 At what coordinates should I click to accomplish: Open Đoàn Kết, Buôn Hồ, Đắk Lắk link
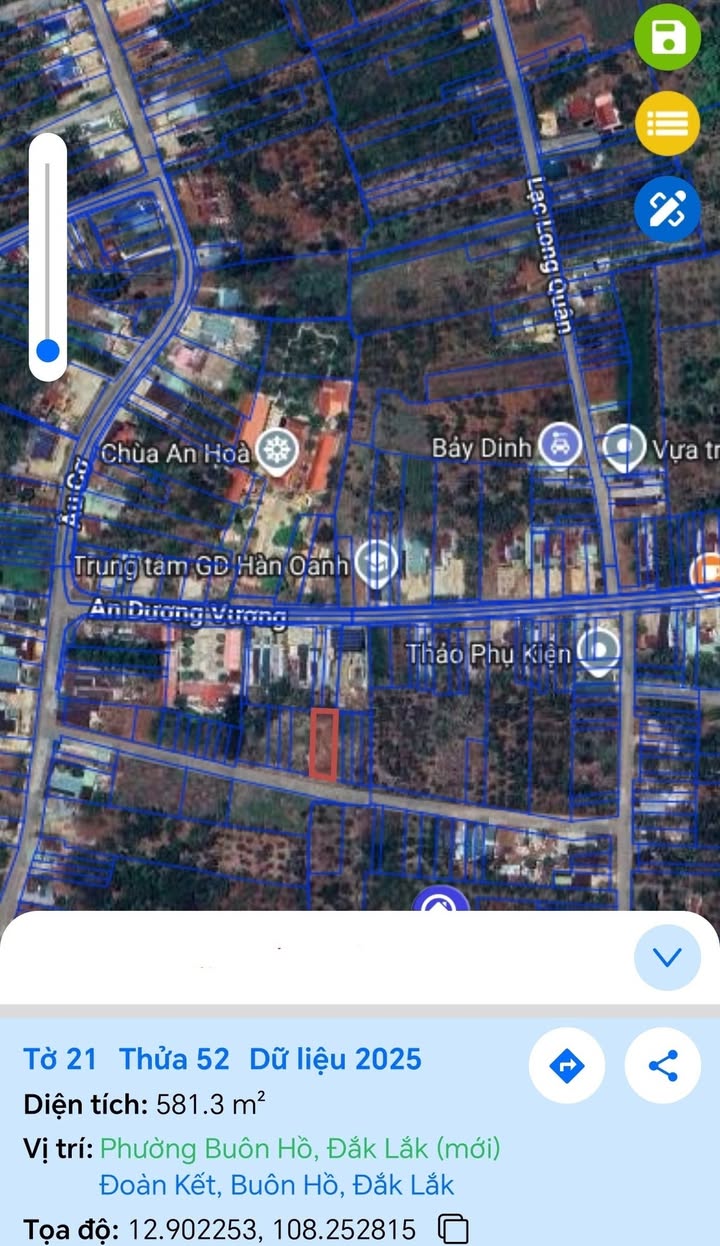[x=277, y=1185]
